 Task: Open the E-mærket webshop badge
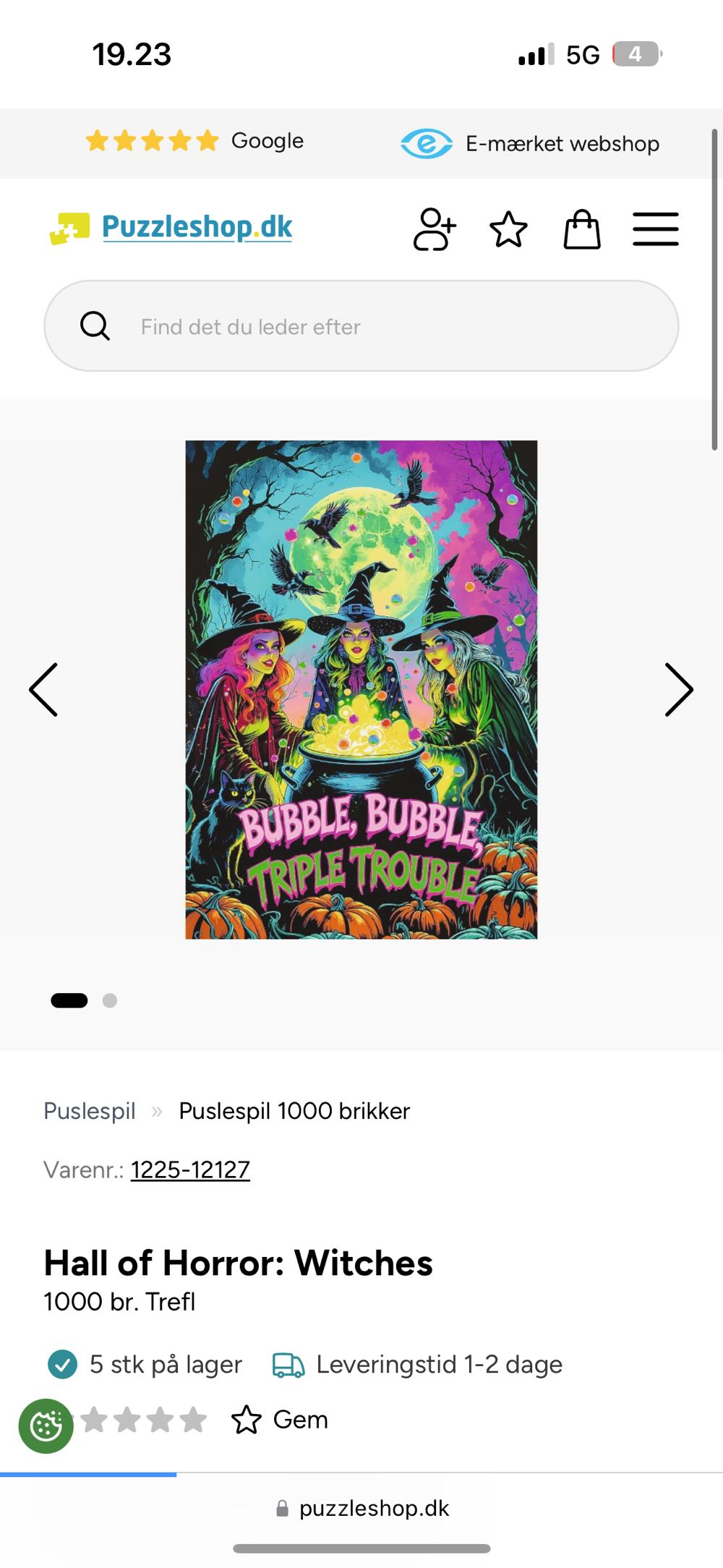531,143
